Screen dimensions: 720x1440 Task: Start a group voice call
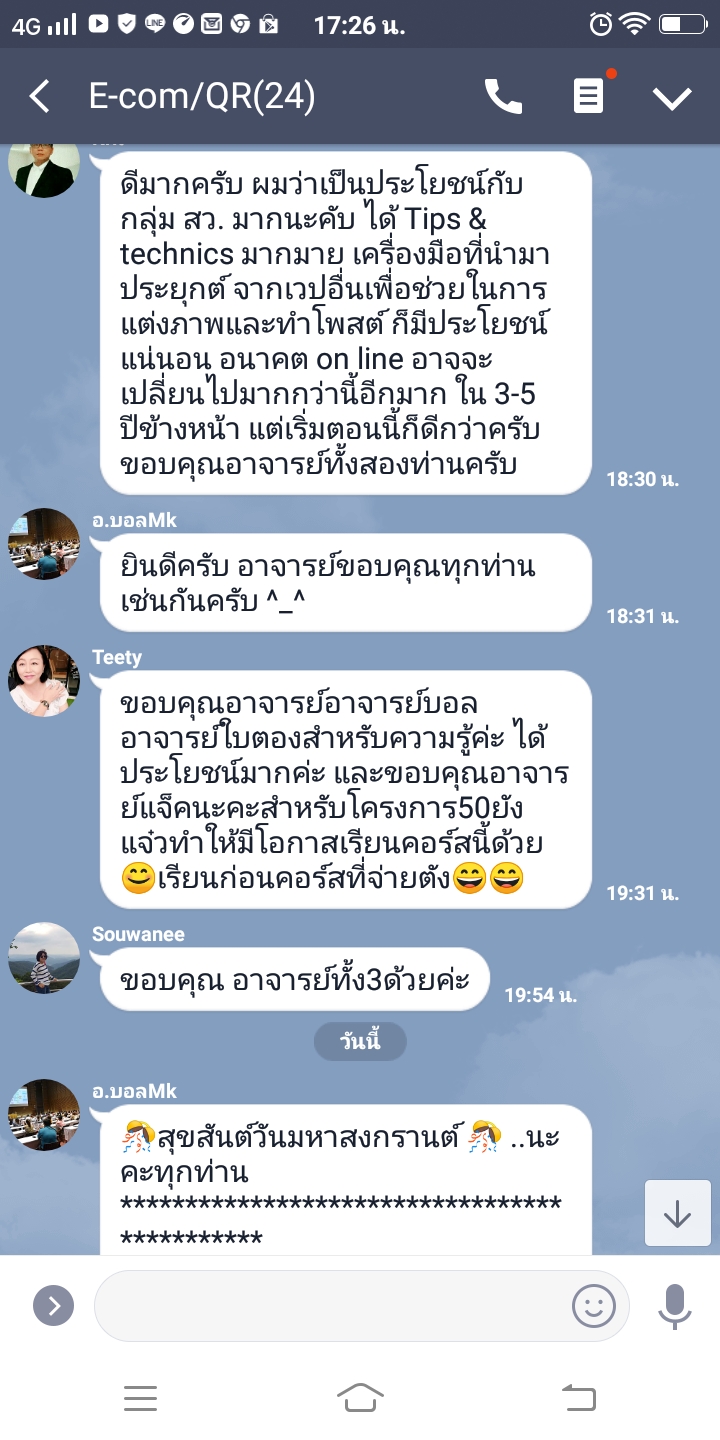pos(503,97)
